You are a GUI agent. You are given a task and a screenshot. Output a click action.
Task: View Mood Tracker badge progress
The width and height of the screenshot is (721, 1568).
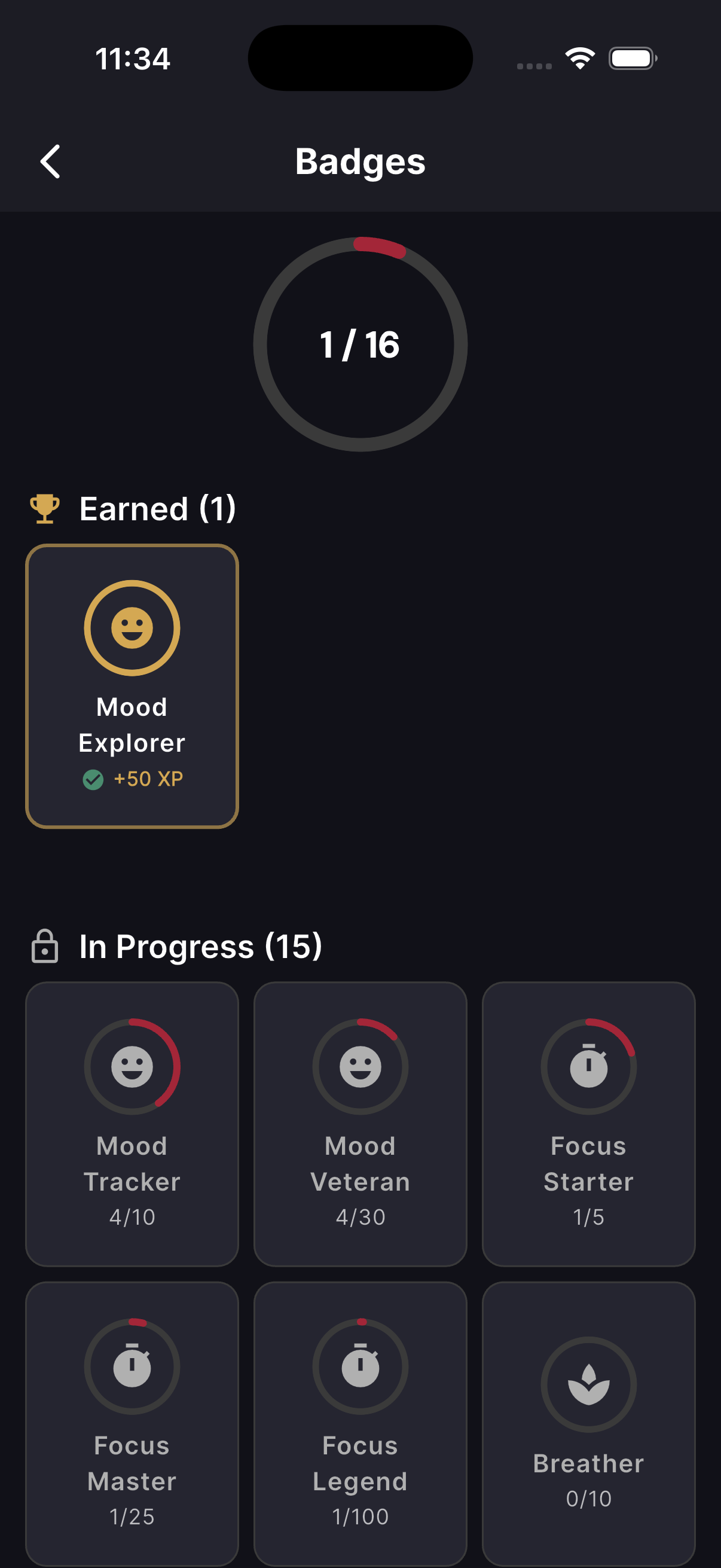[x=132, y=1124]
